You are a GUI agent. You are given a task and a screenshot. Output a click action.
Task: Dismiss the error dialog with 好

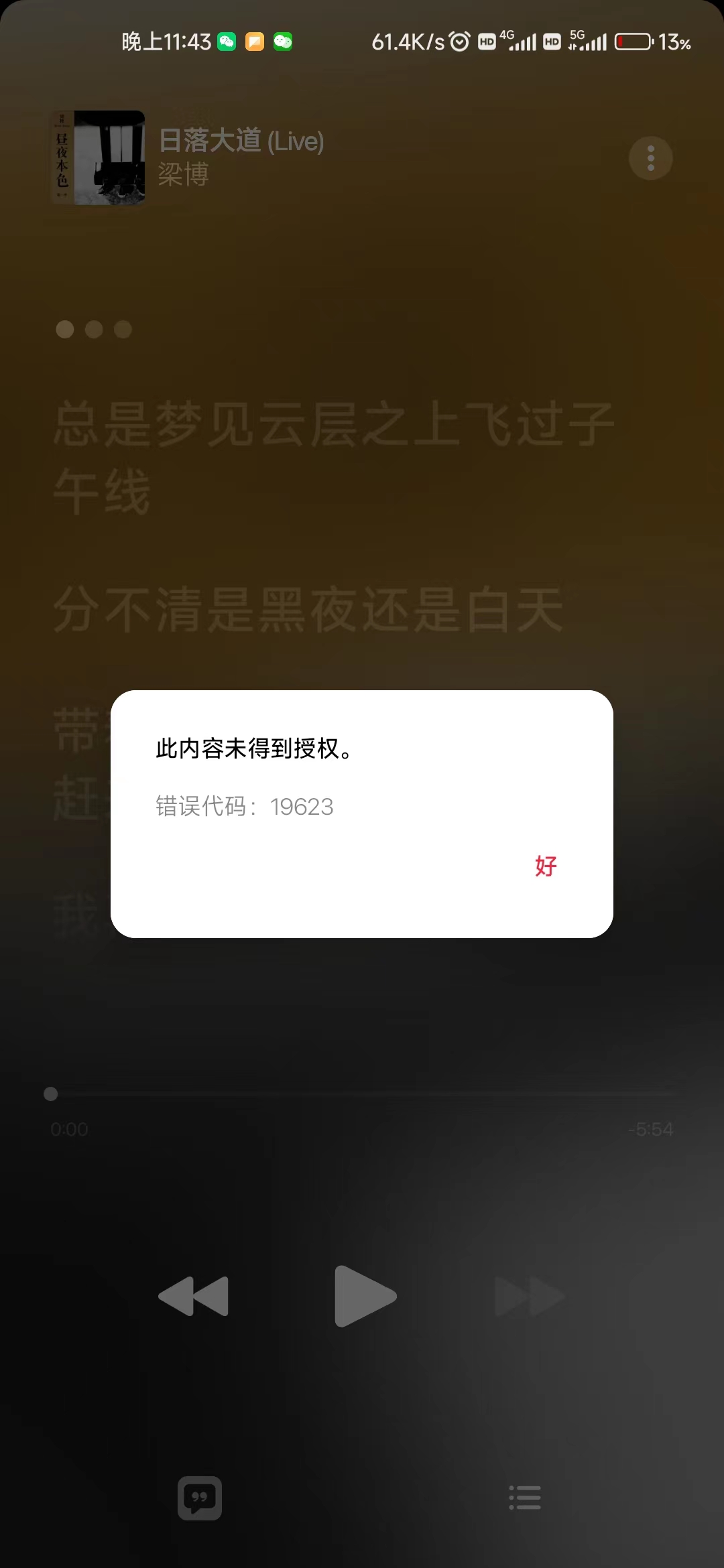tap(546, 866)
